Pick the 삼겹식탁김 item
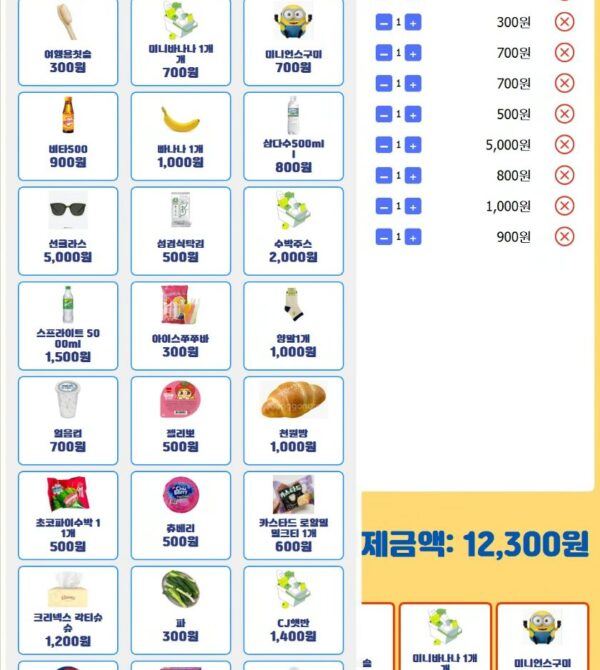Viewport: 600px width, 670px height. coord(180,230)
